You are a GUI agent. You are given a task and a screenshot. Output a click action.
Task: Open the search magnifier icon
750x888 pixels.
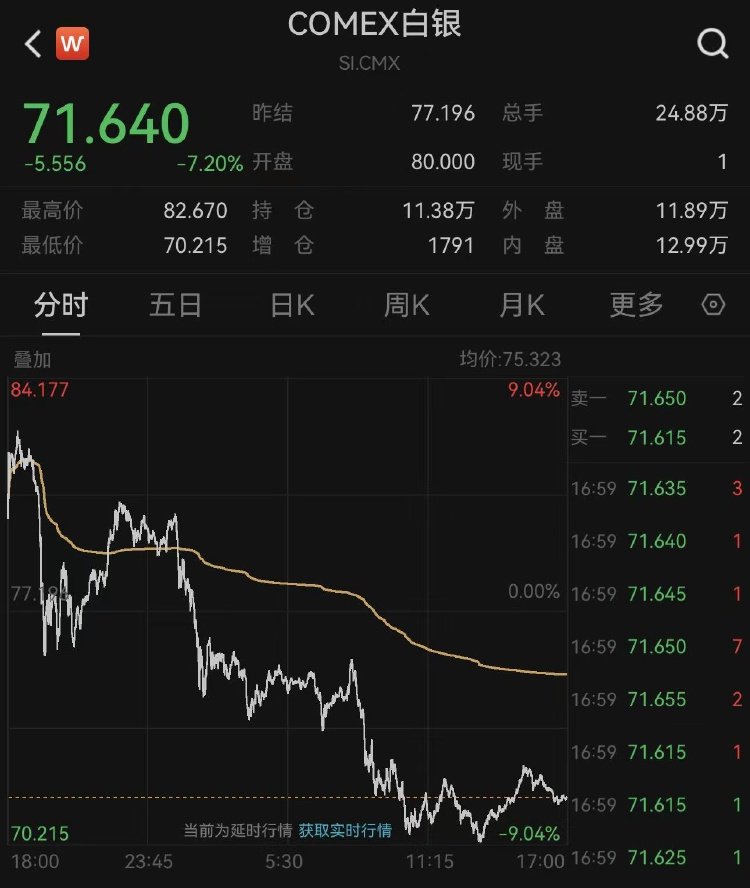tap(712, 44)
